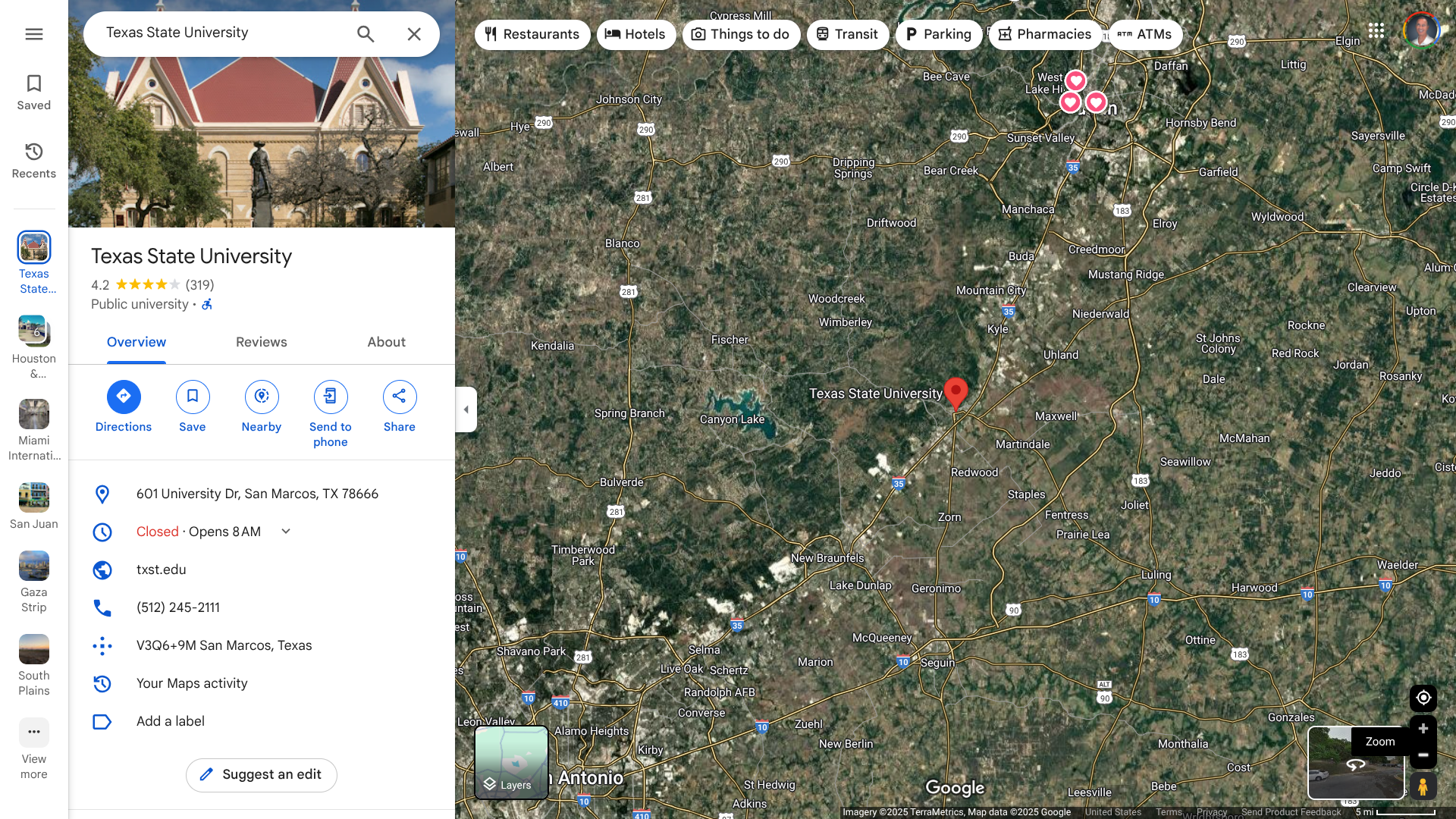The height and width of the screenshot is (819, 1456).
Task: Expand the opening hours dropdown
Action: [x=286, y=532]
